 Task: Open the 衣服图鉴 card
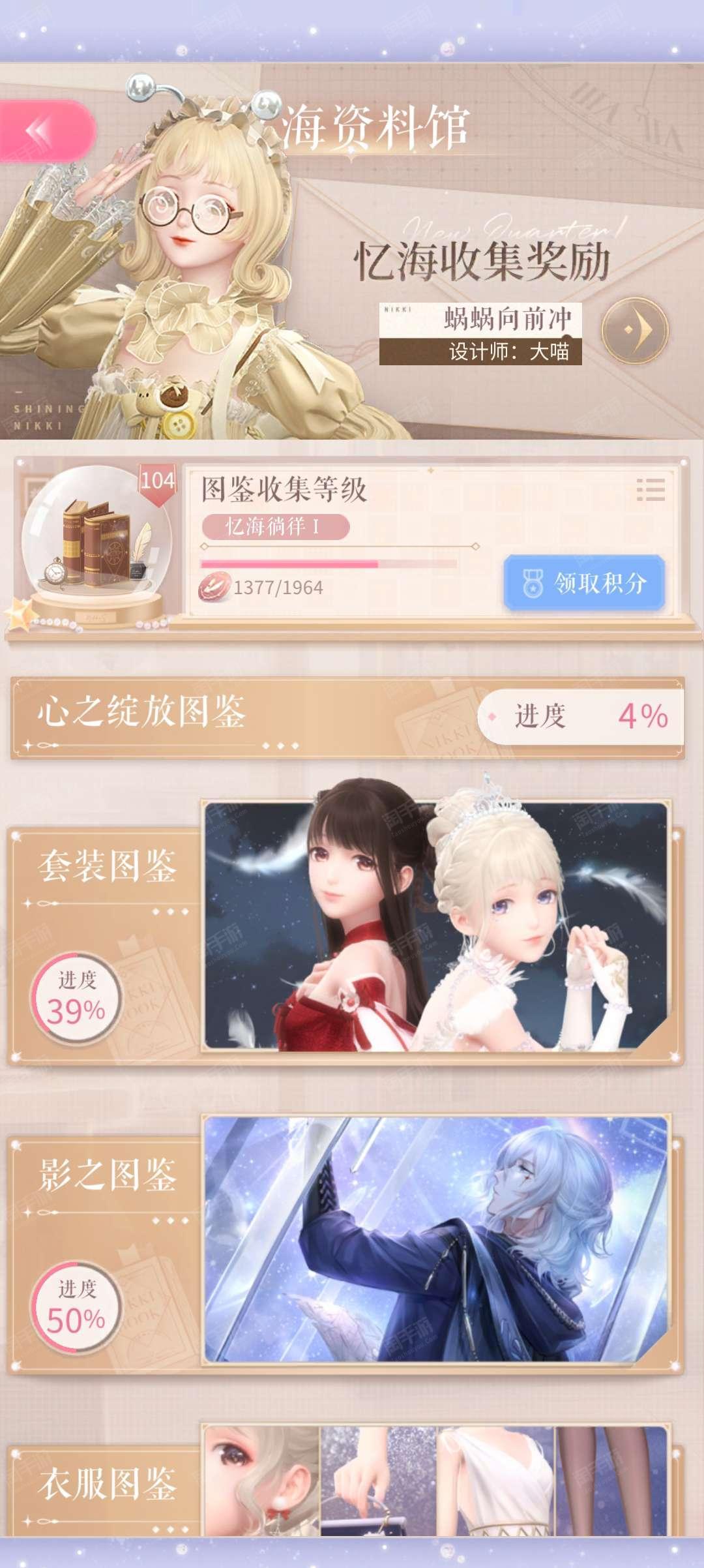point(345,1481)
